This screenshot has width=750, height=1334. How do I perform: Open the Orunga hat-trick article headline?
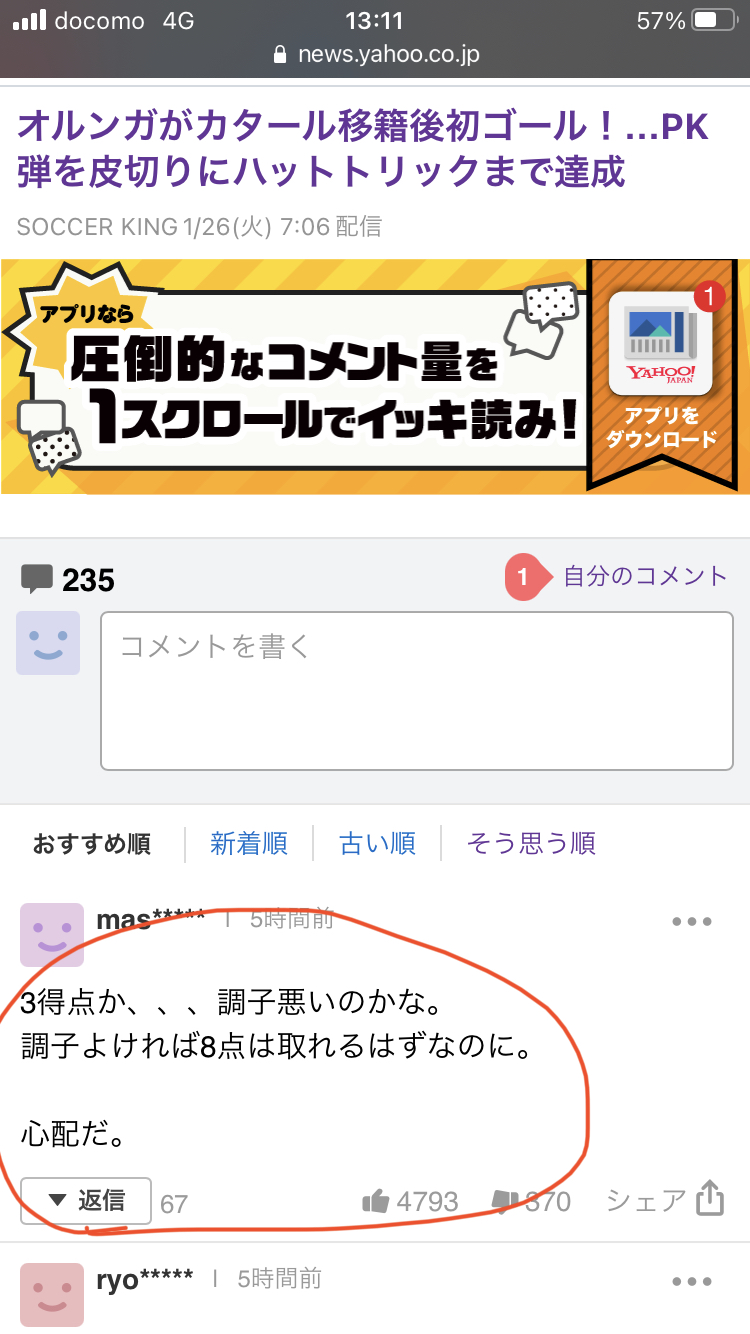point(362,149)
